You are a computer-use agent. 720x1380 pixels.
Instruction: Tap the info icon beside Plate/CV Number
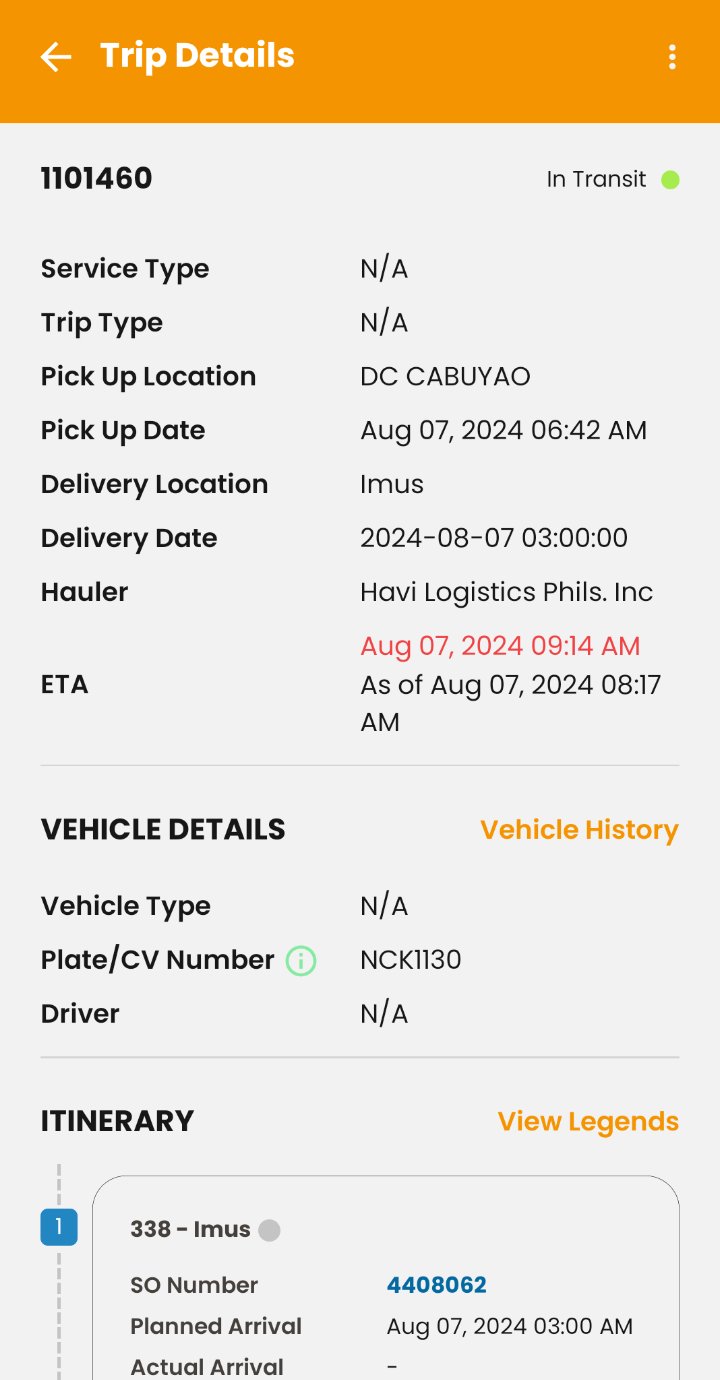300,960
